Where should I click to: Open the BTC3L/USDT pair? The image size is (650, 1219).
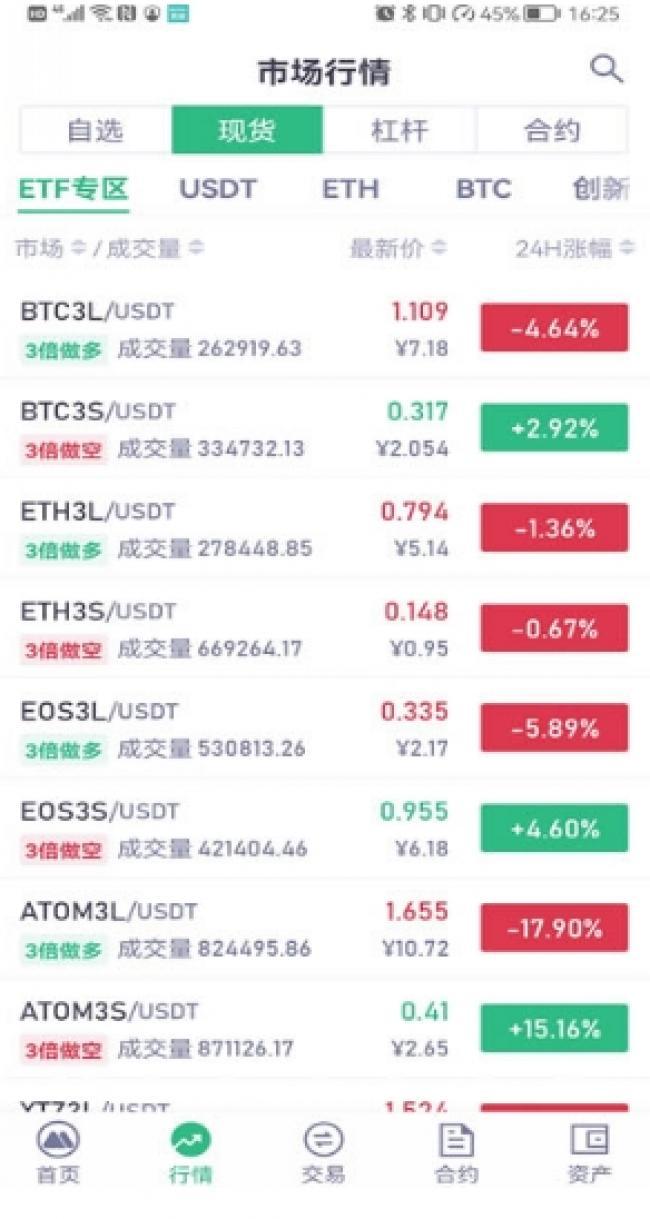(325, 329)
